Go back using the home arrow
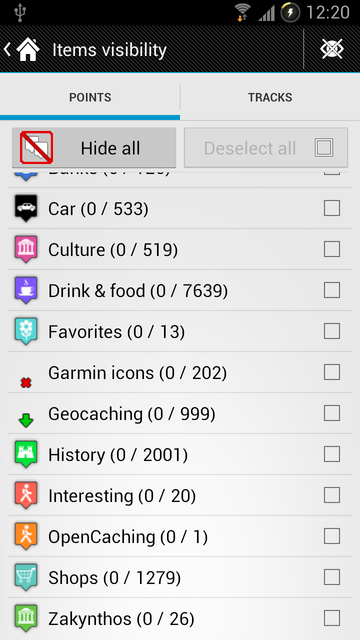The width and height of the screenshot is (360, 640). [22, 49]
